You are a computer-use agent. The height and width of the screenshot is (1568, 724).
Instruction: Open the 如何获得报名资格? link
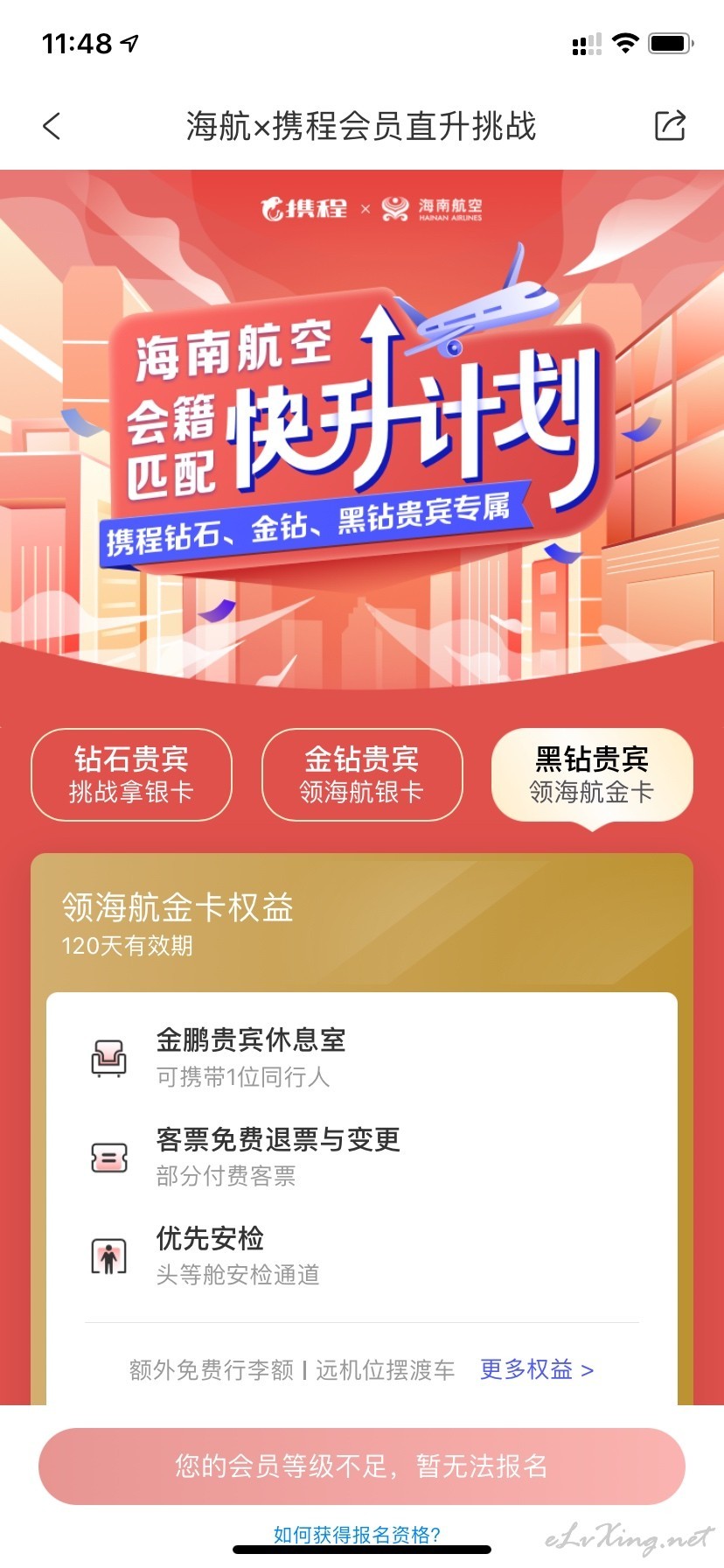(x=357, y=1534)
